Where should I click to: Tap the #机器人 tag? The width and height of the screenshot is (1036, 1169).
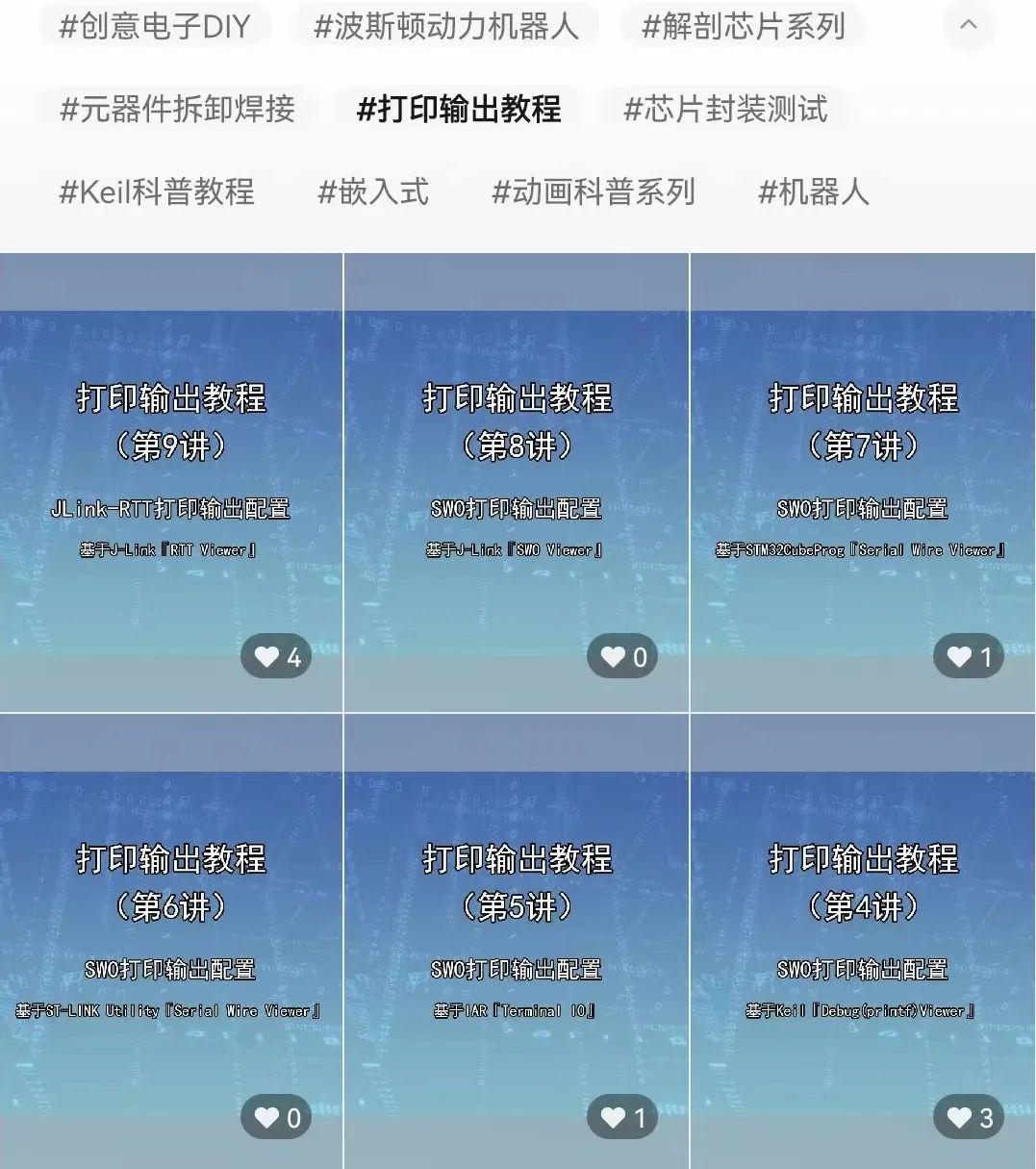click(x=814, y=191)
